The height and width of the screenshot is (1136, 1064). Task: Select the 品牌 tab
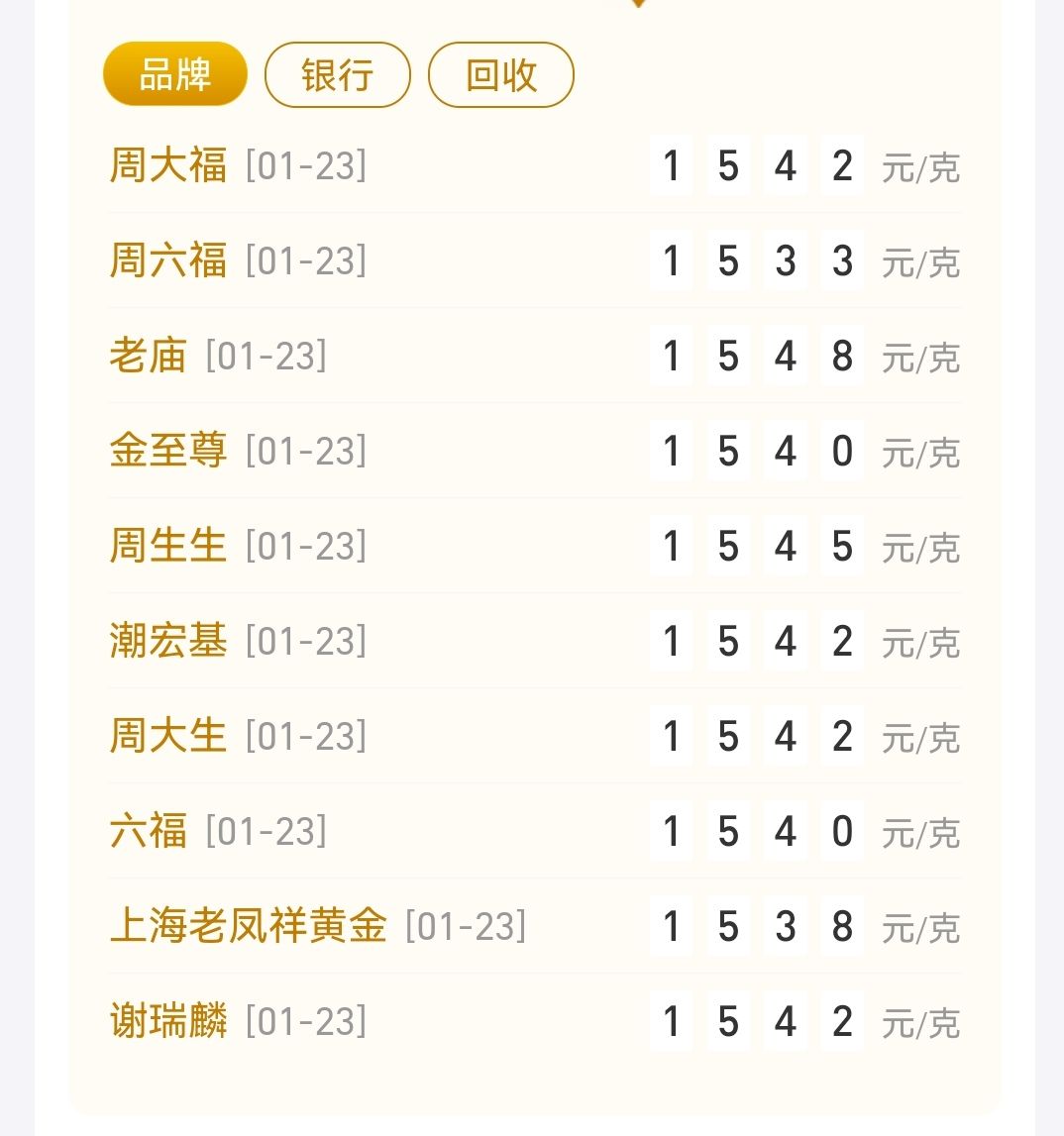175,74
